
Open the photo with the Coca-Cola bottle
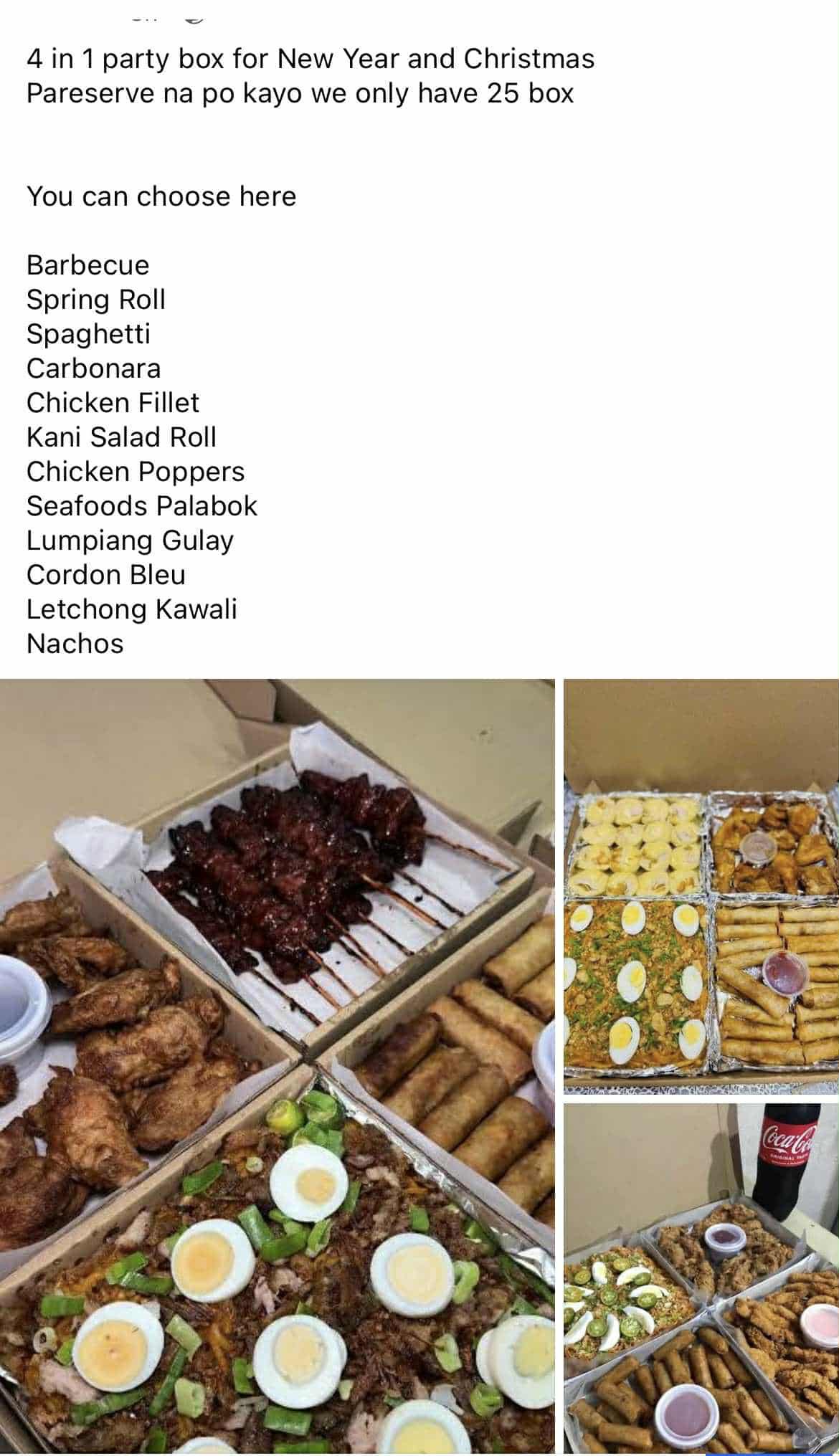point(701,1280)
